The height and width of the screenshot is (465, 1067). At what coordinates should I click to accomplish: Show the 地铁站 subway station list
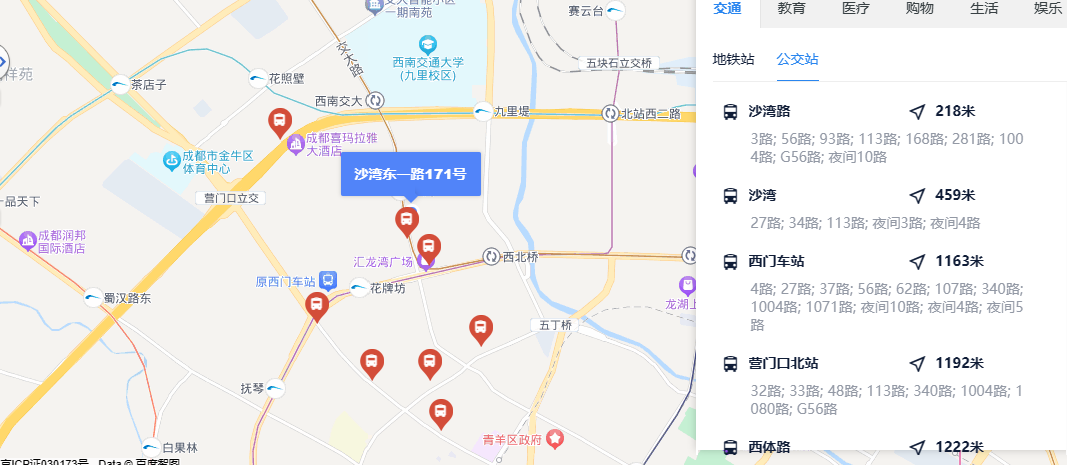(x=734, y=59)
